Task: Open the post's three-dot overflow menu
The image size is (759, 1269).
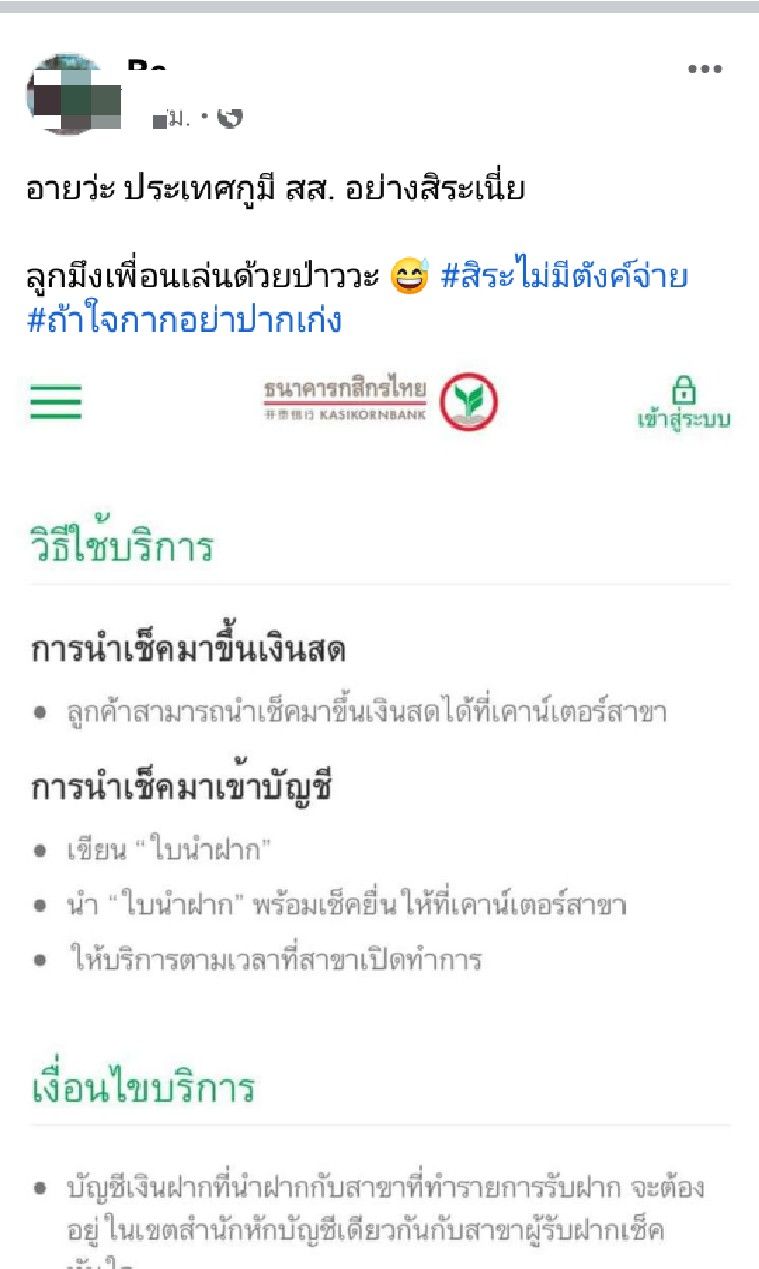Action: 704,69
